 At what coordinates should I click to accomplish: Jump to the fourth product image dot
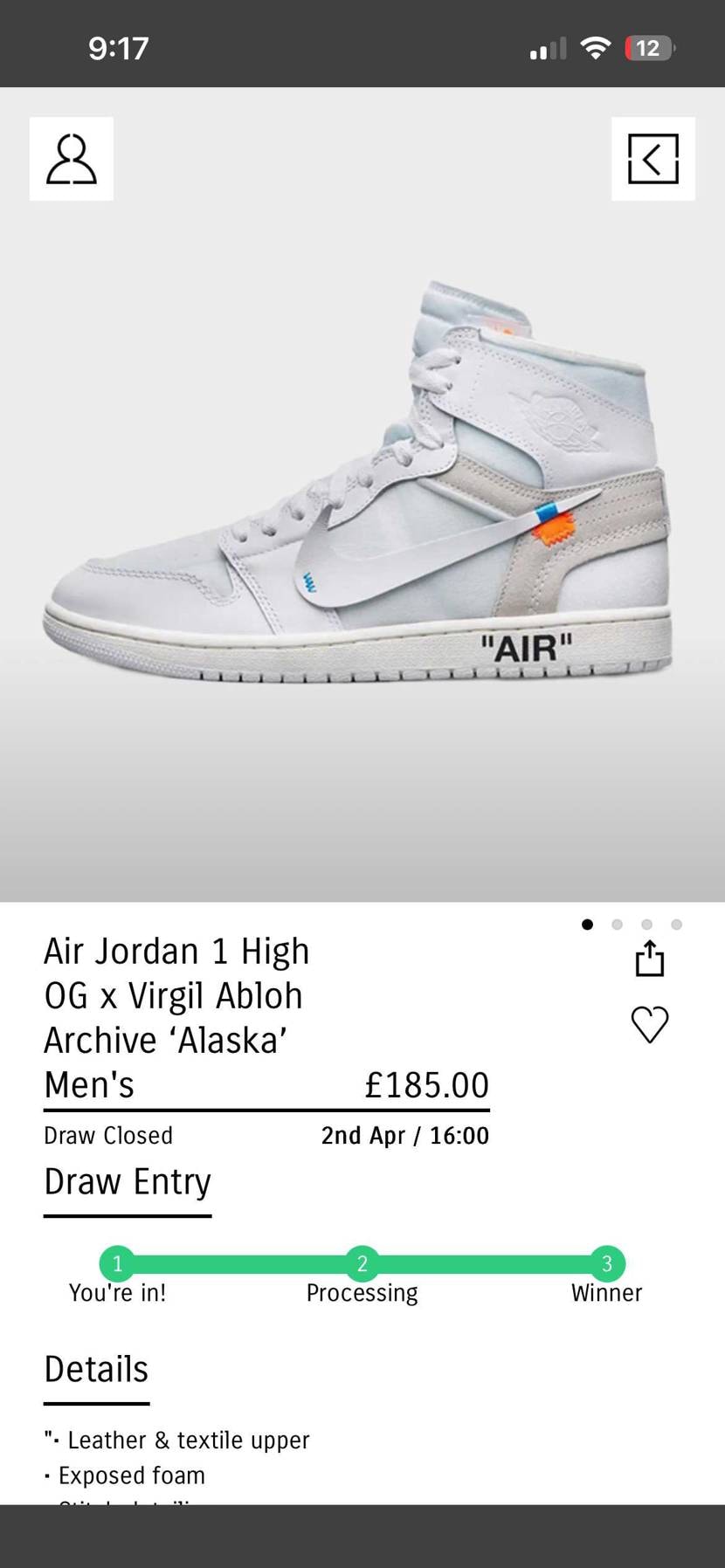tap(676, 925)
